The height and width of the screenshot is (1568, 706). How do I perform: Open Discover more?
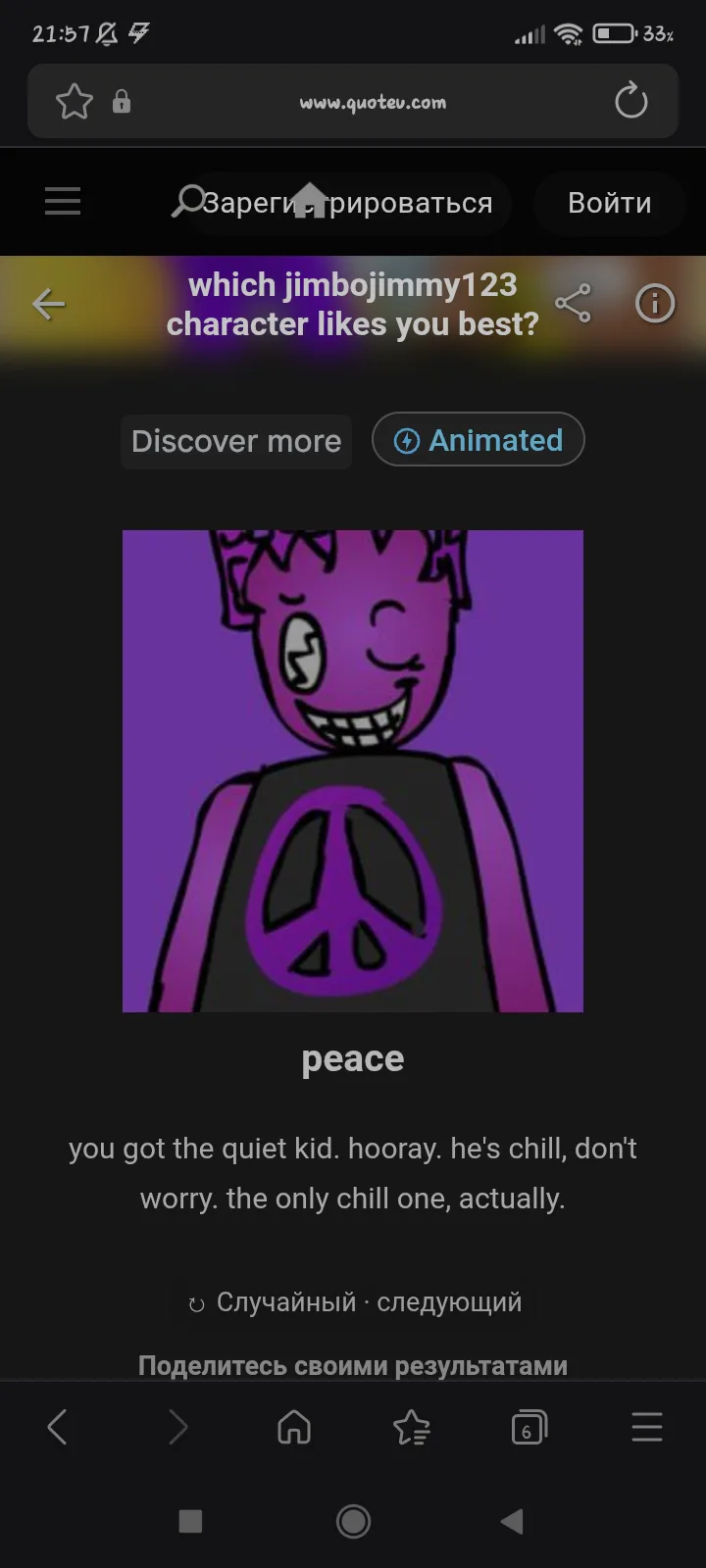point(236,441)
